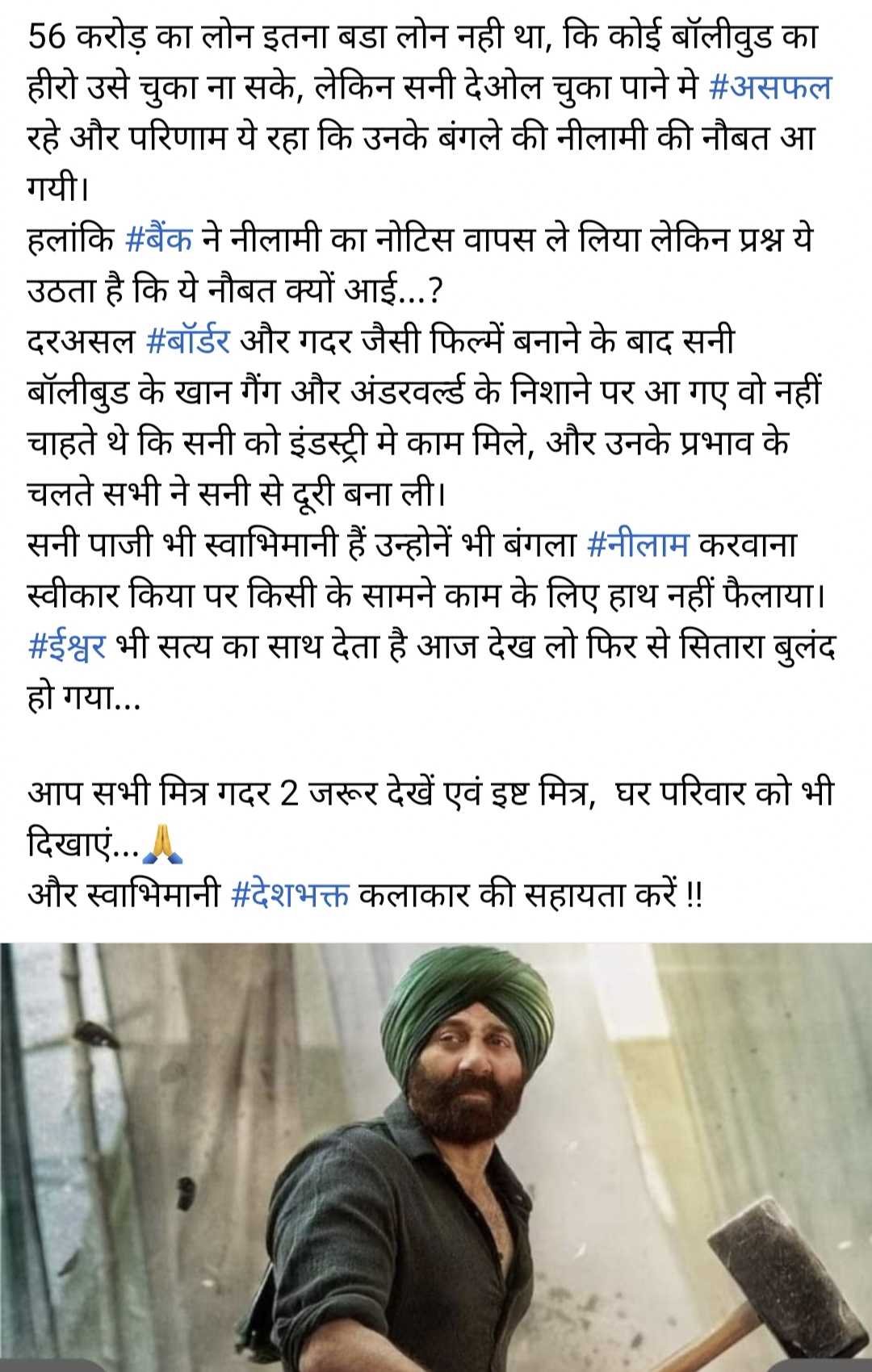Screen dimensions: 872x1372
Task: View posts tagged #ईश्वर
Action: click(67, 646)
